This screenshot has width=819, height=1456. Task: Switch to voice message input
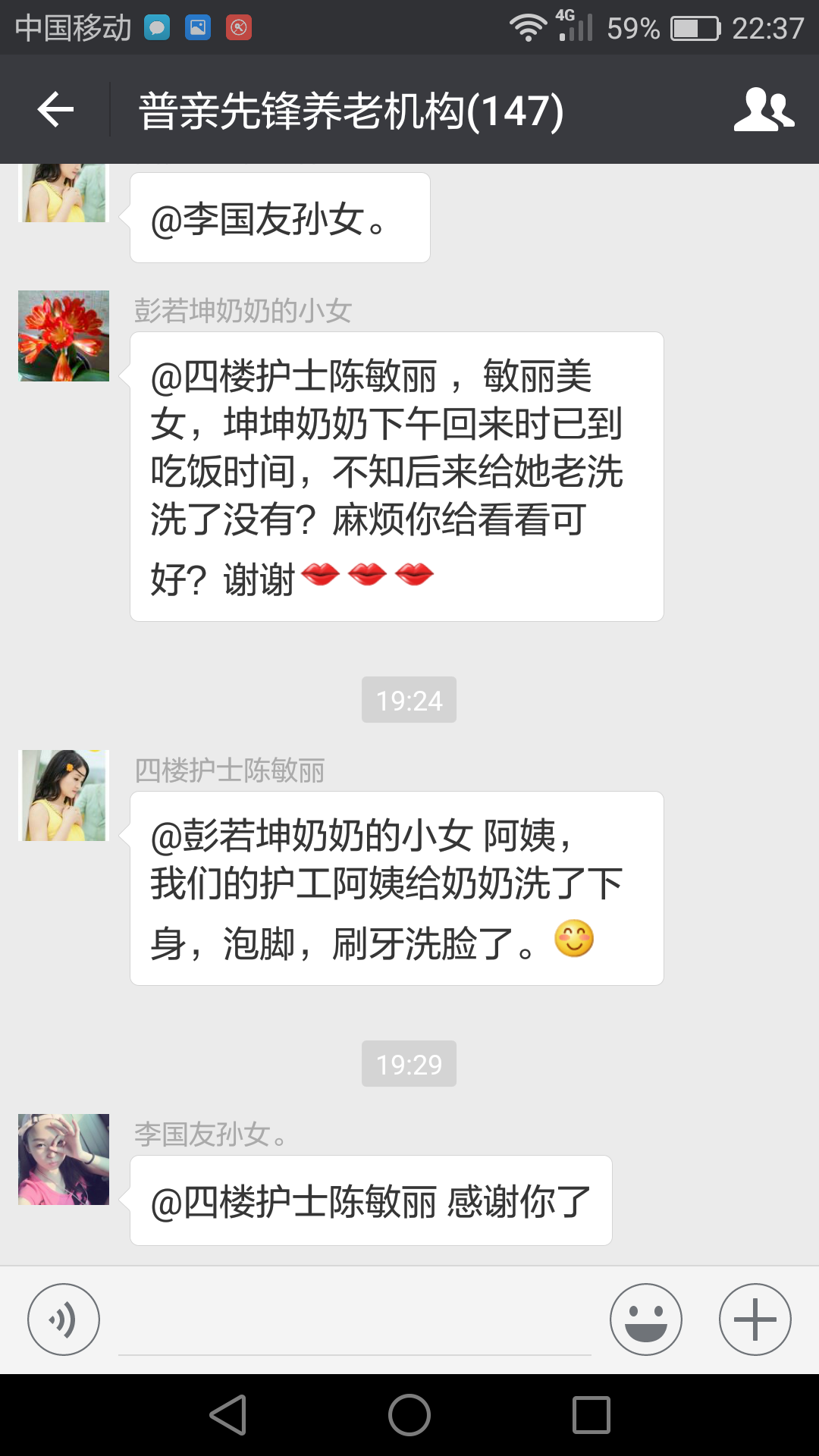click(64, 1319)
